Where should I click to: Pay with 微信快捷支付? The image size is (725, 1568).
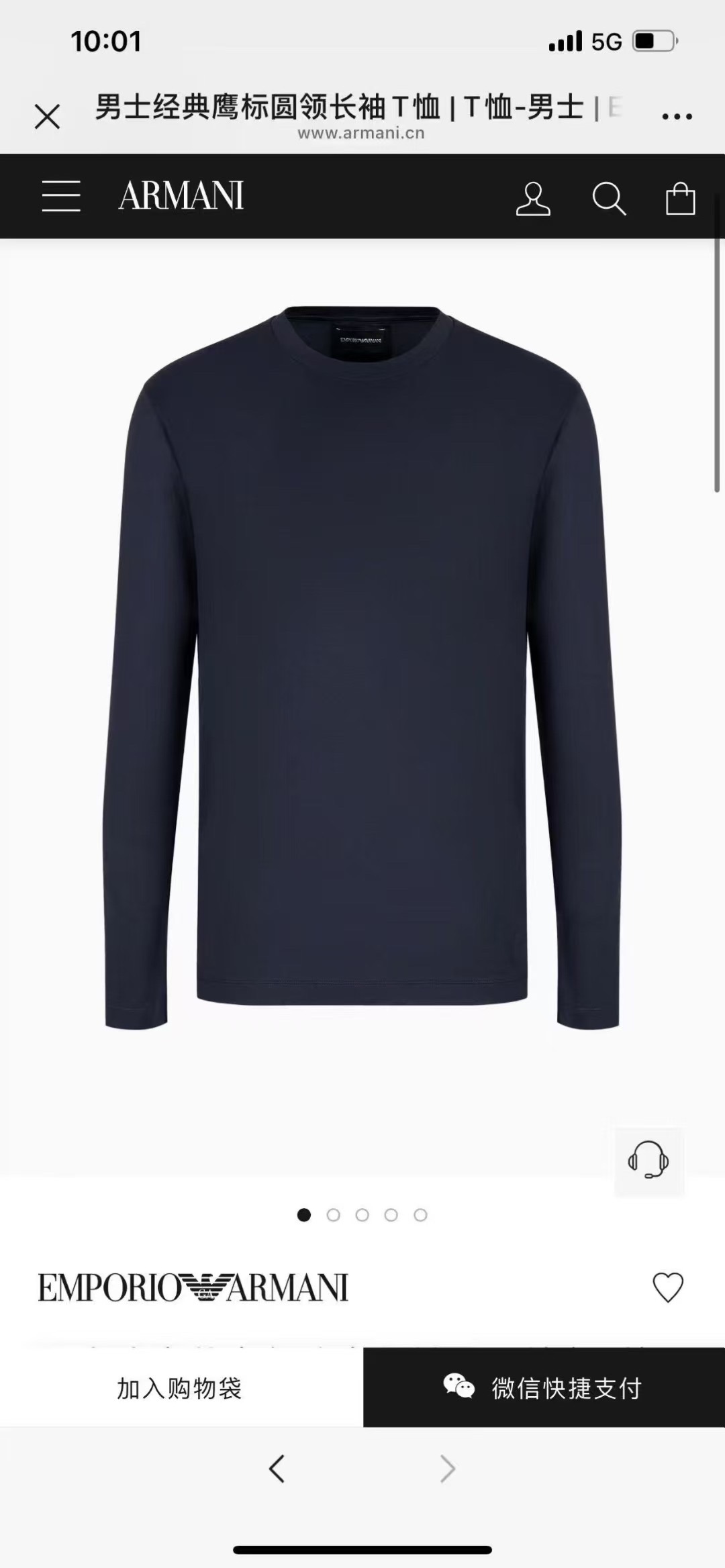544,1387
